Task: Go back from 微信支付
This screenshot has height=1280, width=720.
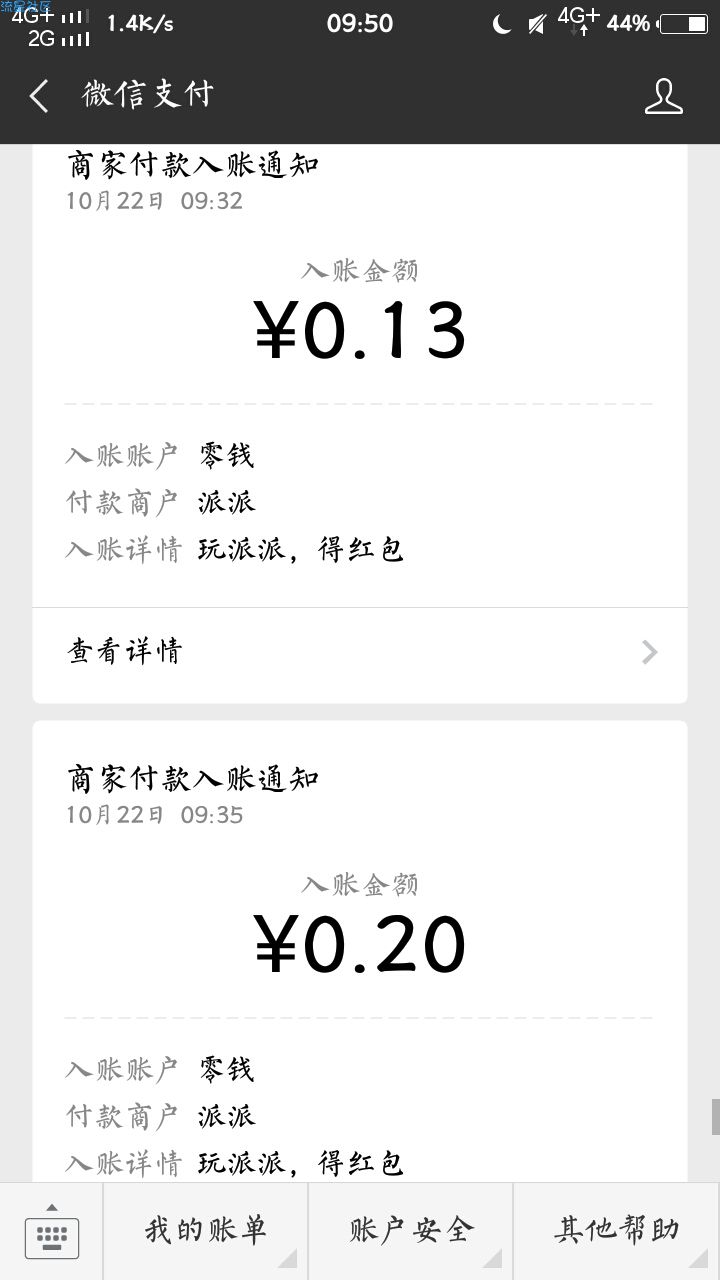Action: (x=39, y=96)
